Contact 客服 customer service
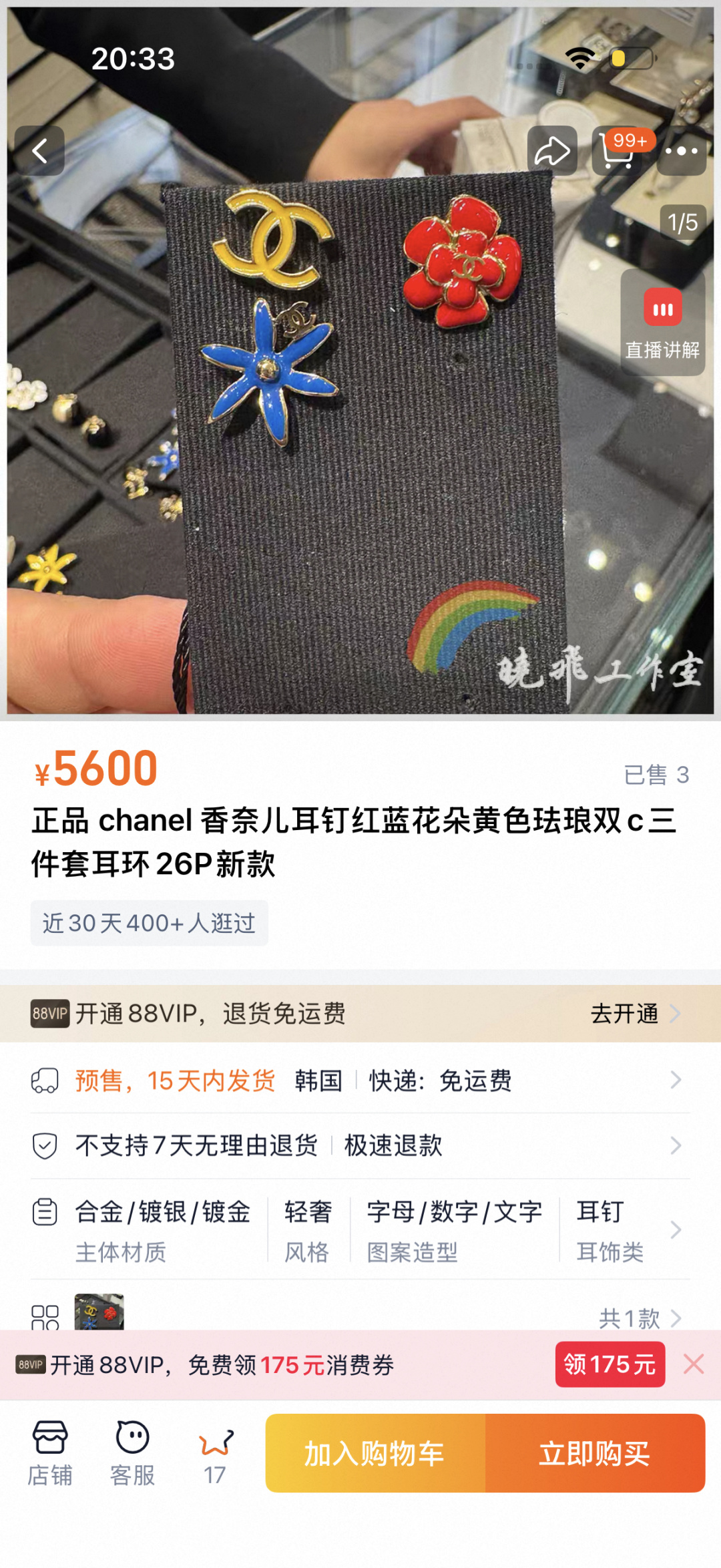 (132, 1453)
